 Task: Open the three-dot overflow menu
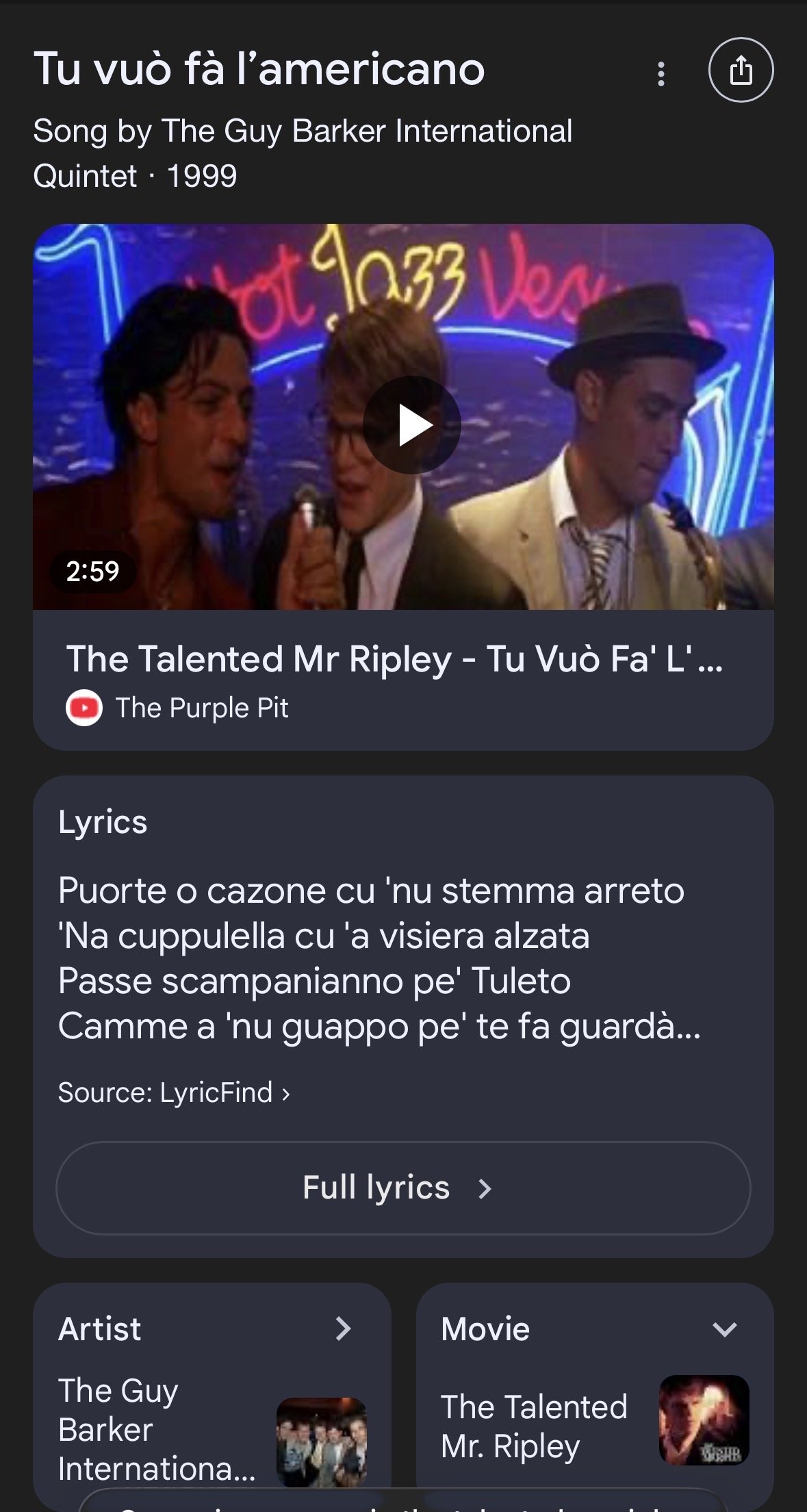(661, 73)
